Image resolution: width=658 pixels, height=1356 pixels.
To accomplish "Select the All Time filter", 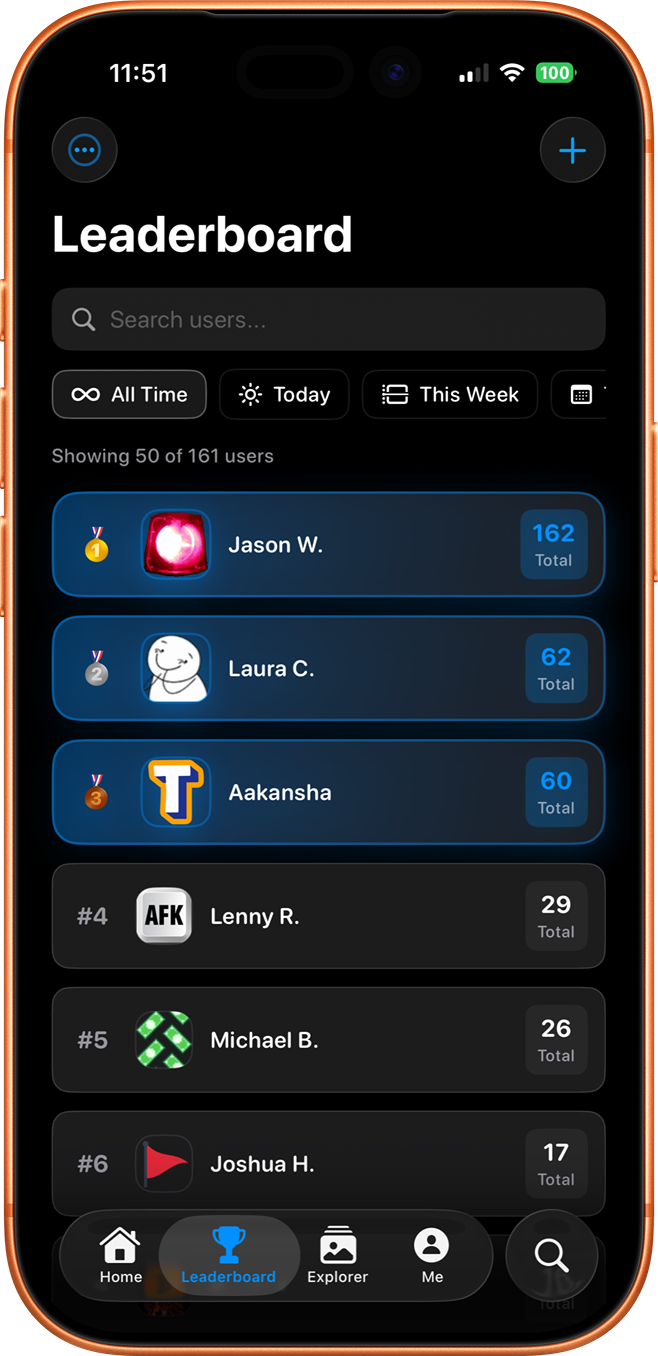I will click(129, 394).
